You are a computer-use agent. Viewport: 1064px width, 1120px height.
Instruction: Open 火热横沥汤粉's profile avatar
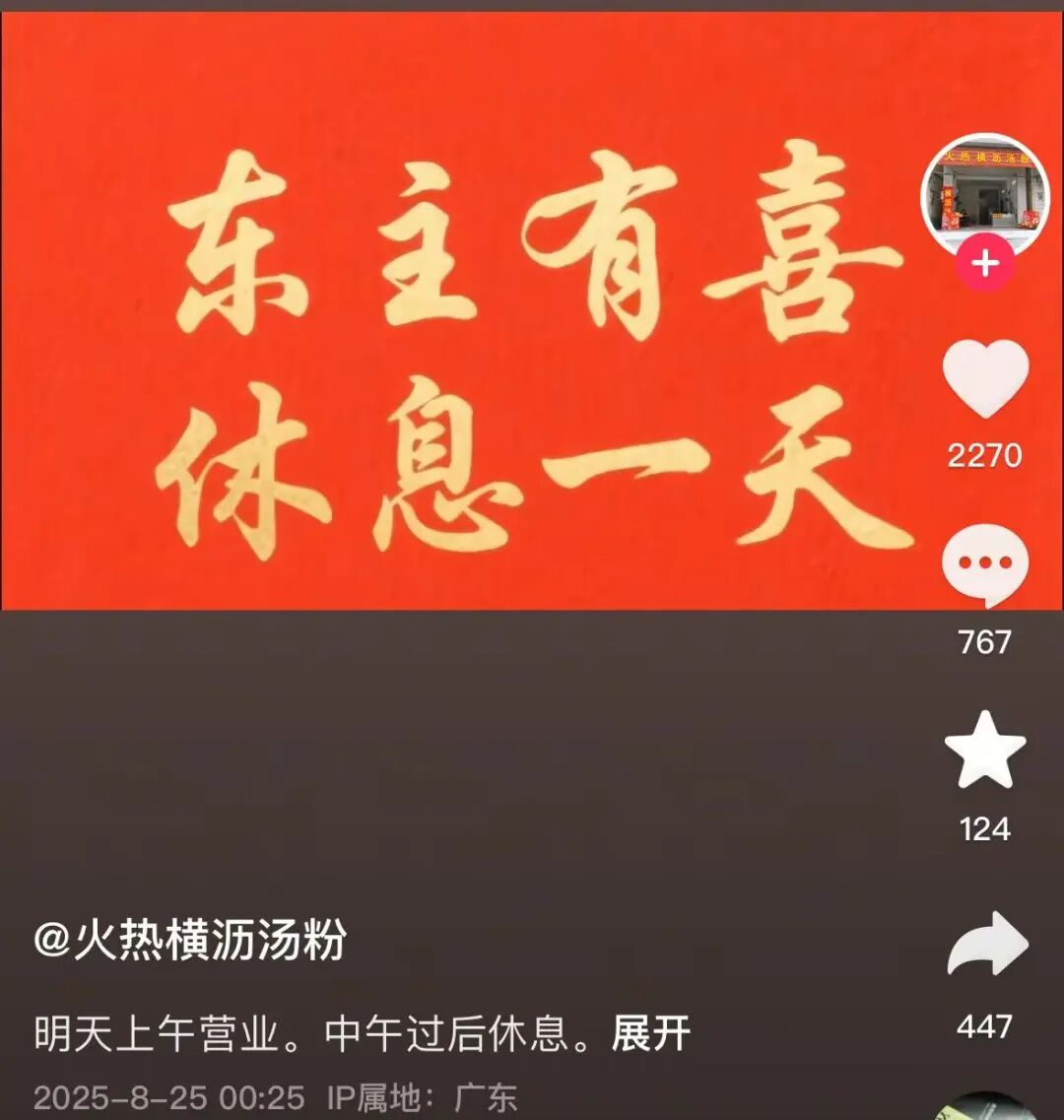(x=985, y=189)
